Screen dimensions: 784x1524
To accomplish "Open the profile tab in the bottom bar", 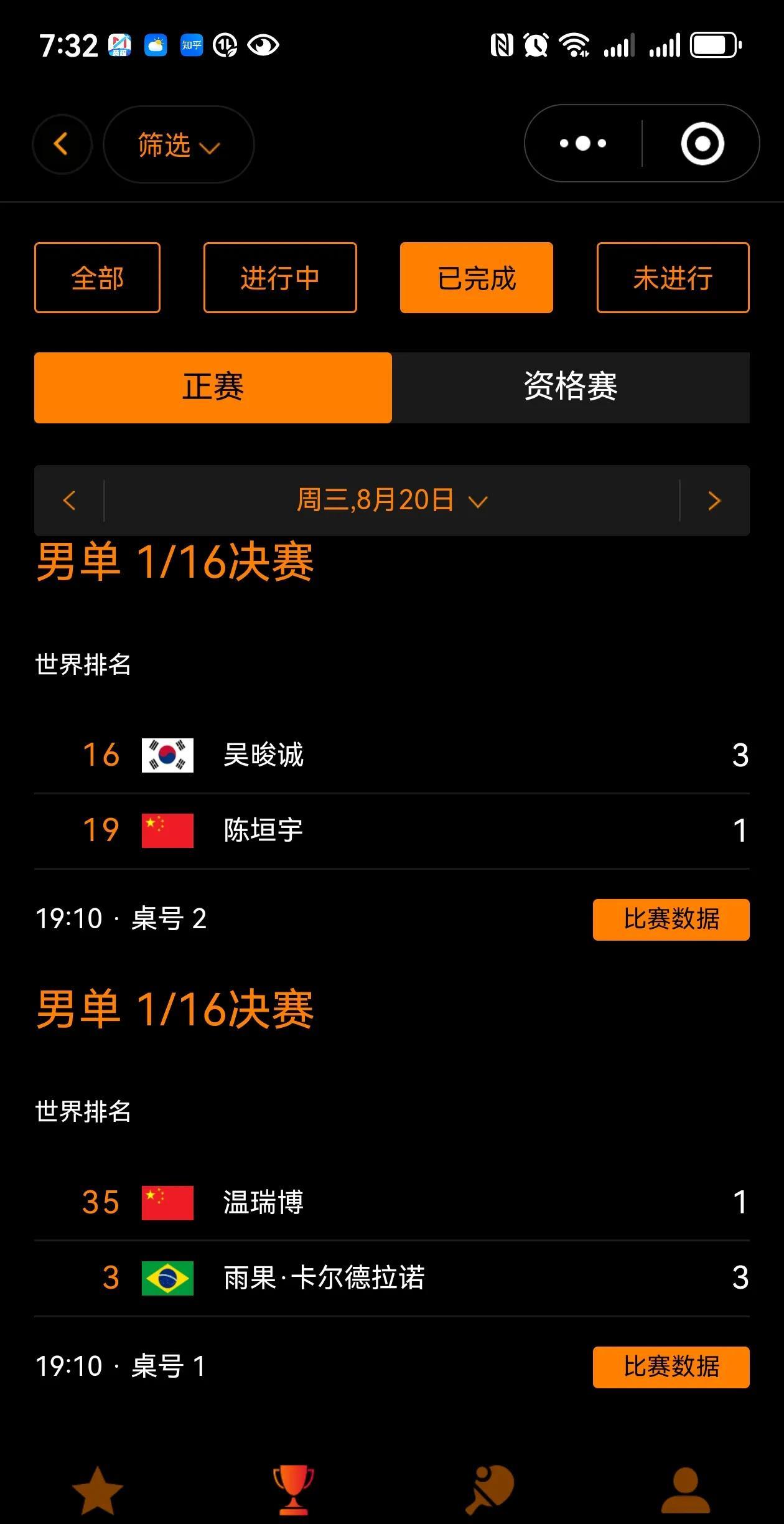I will [x=686, y=1490].
